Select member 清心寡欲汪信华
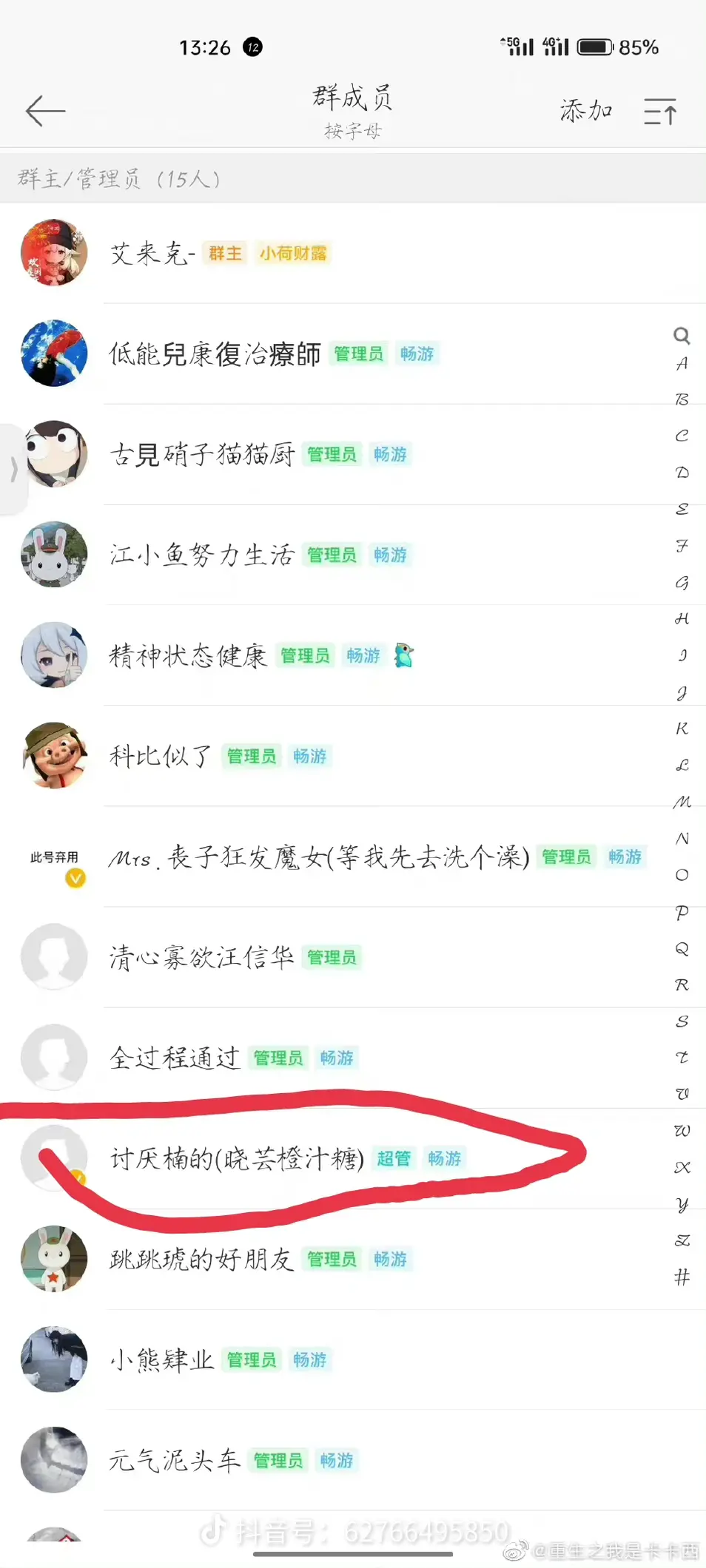 [x=201, y=958]
